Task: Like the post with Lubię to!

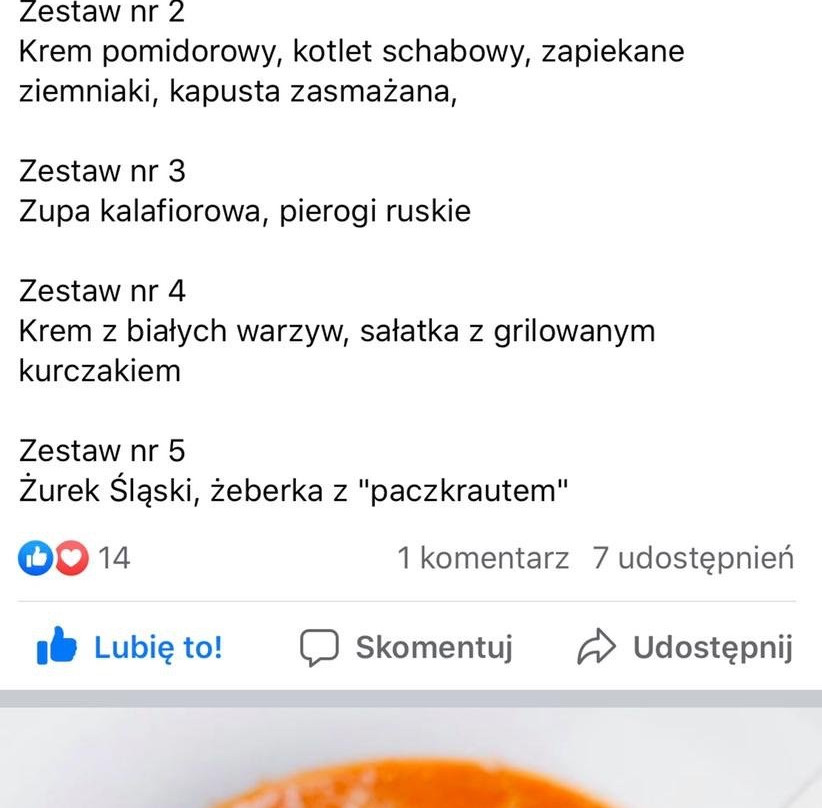Action: [x=130, y=648]
